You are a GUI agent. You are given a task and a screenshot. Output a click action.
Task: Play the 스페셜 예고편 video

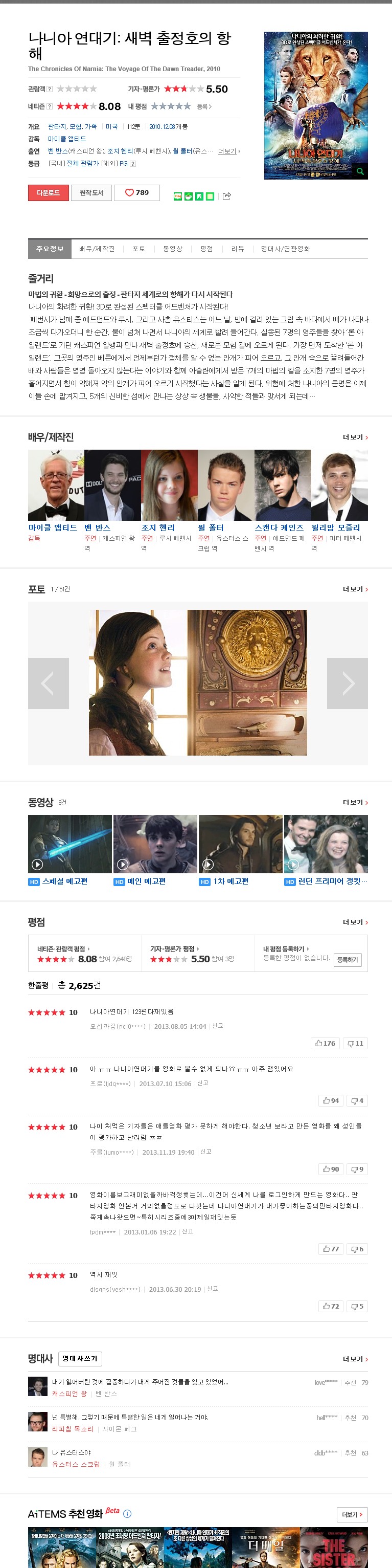tap(70, 844)
